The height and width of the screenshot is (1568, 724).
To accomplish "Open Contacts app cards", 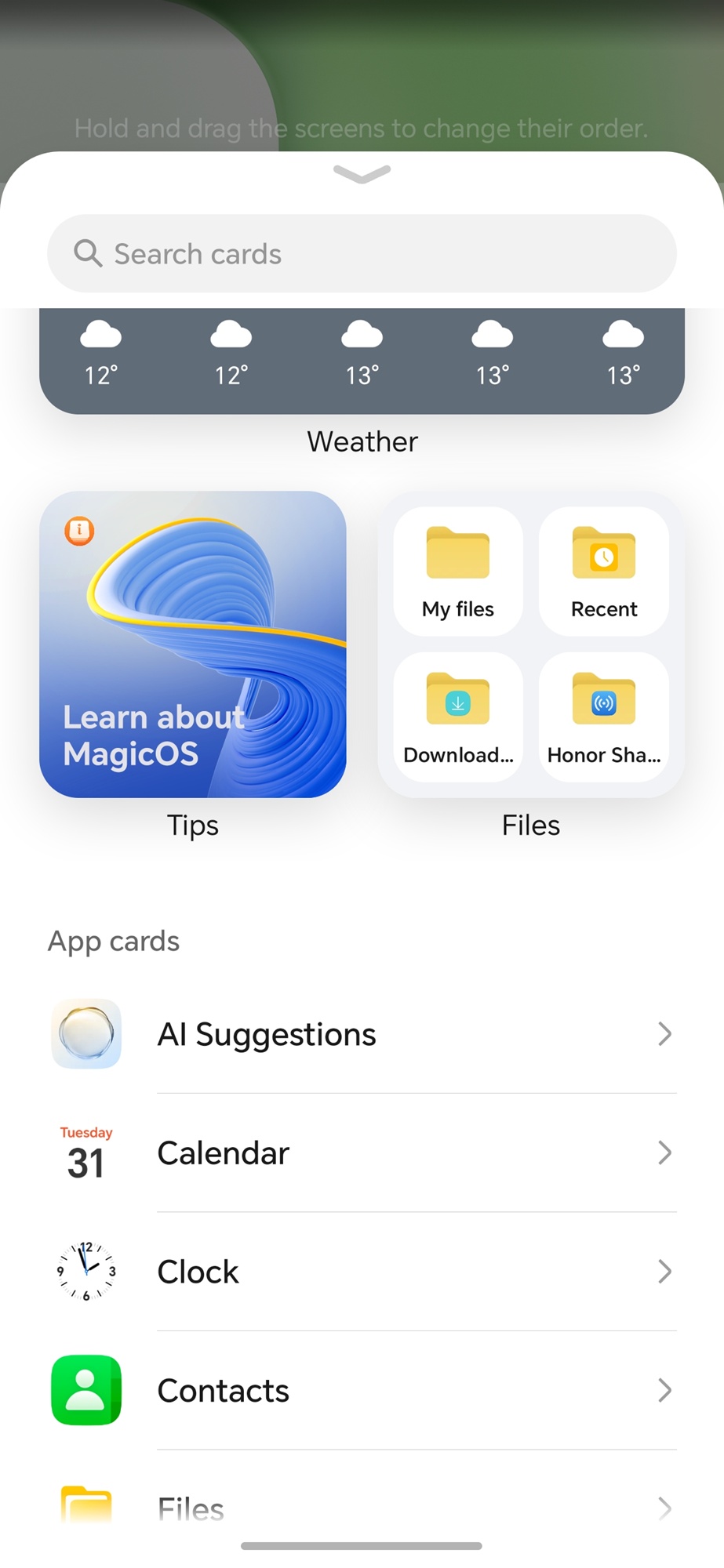I will point(362,1390).
